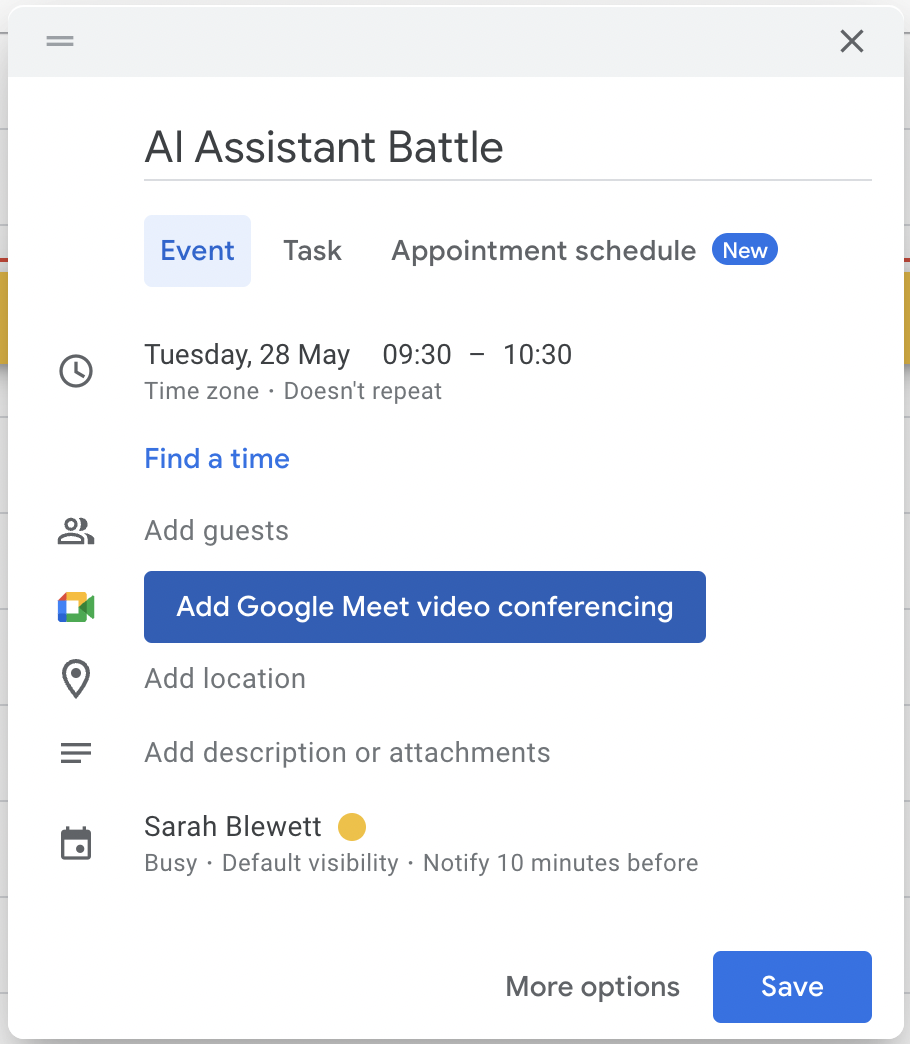Change the yellow event color swatch

tap(352, 827)
